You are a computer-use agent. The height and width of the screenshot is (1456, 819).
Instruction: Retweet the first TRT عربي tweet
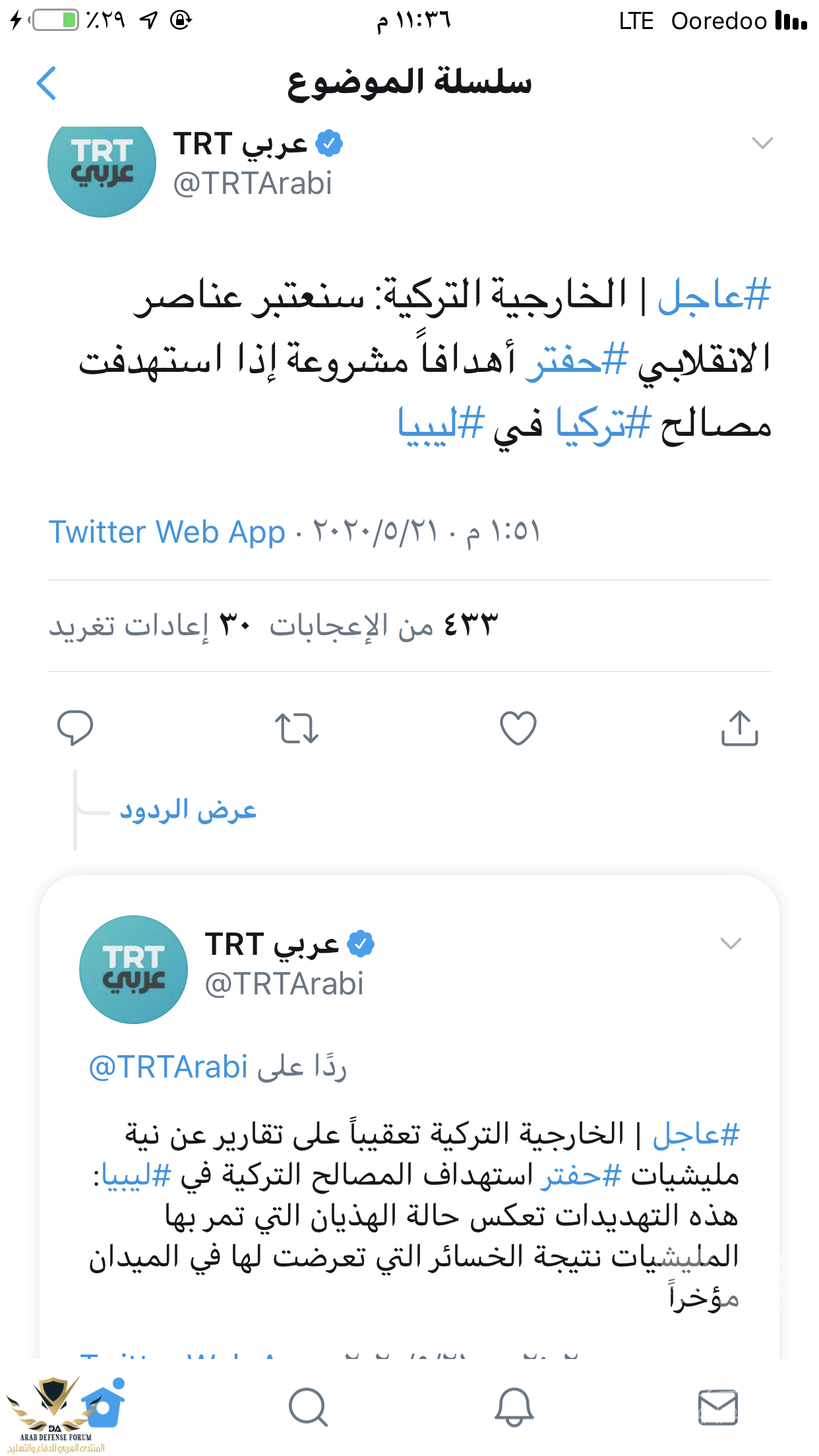297,728
